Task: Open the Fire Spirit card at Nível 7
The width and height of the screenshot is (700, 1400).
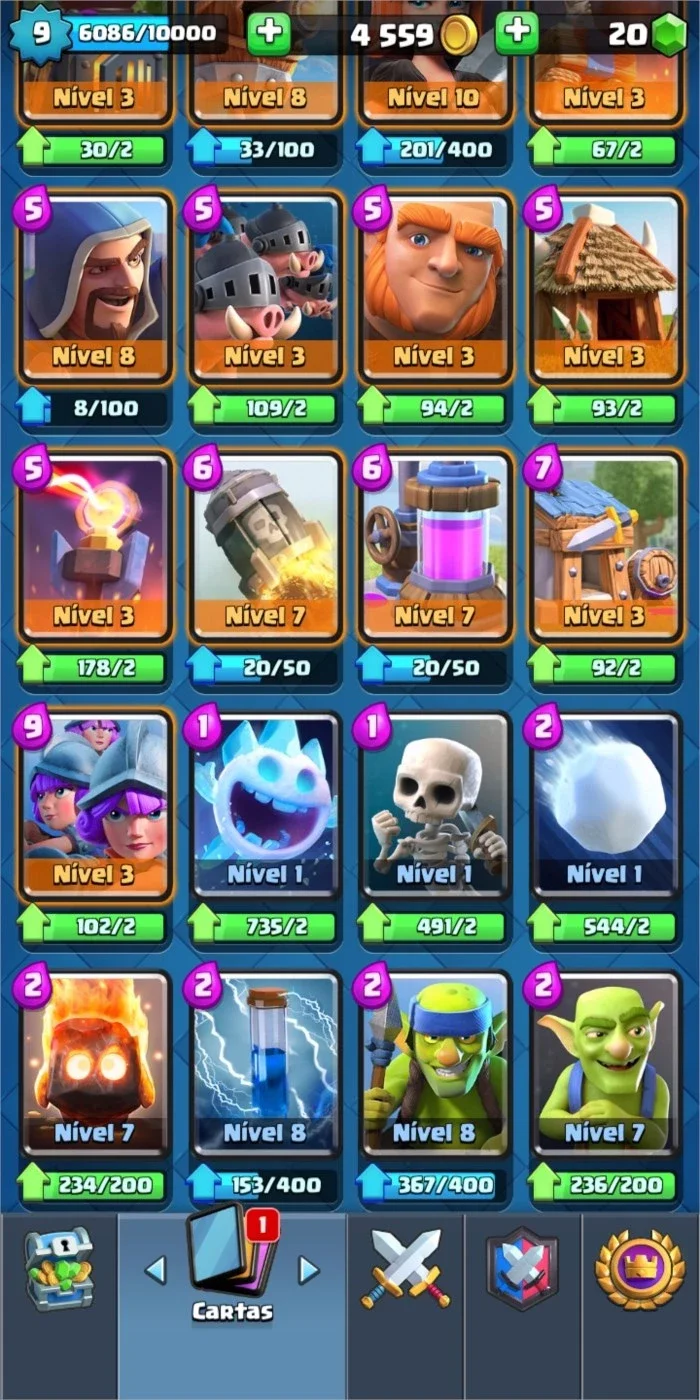Action: [x=94, y=1065]
